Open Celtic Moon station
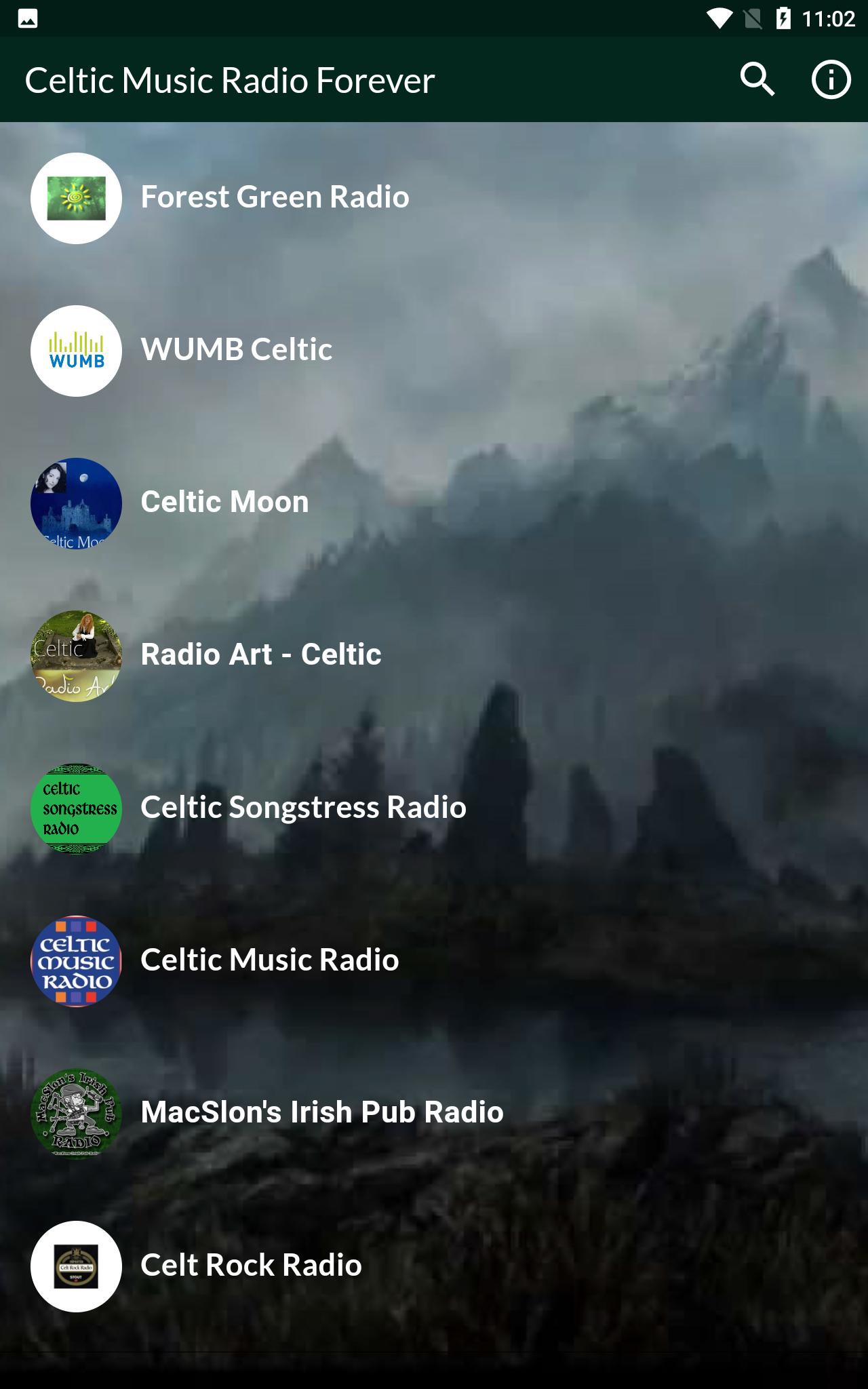The height and width of the screenshot is (1389, 868). [x=434, y=503]
